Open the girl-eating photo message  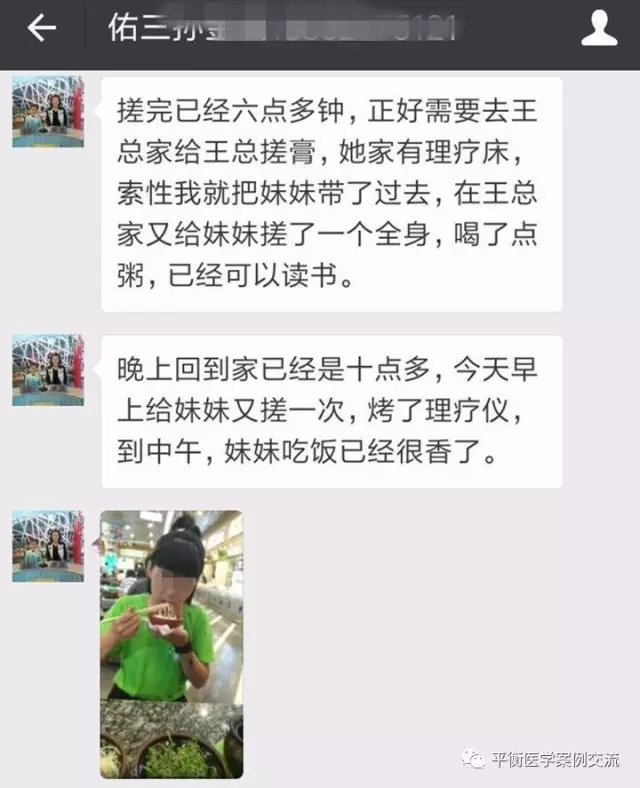(171, 643)
